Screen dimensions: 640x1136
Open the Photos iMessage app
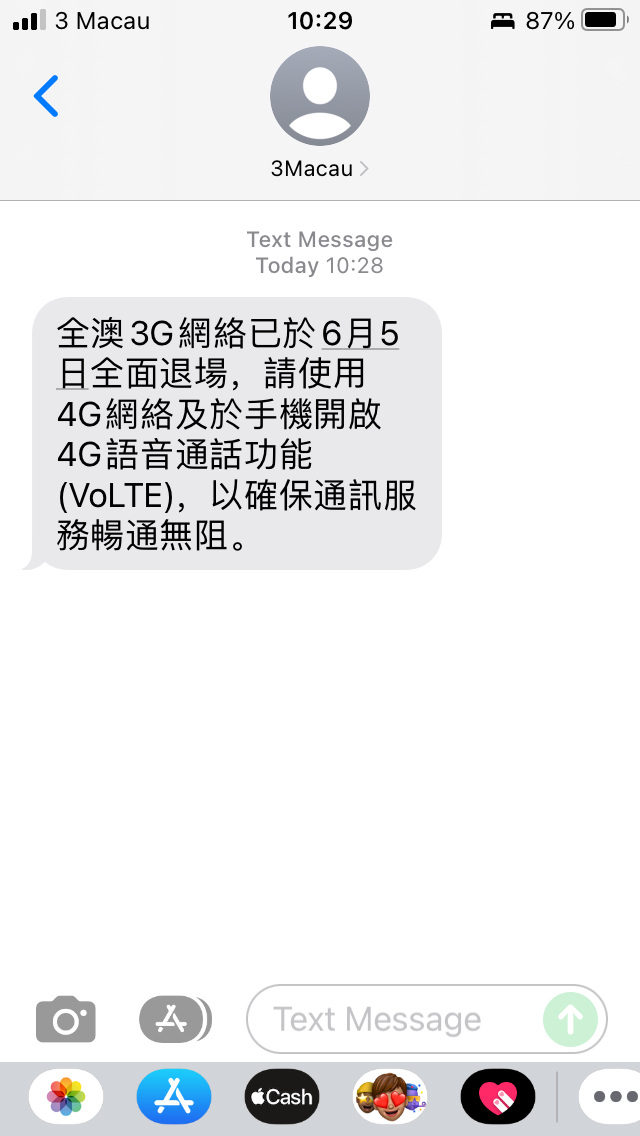click(66, 1097)
